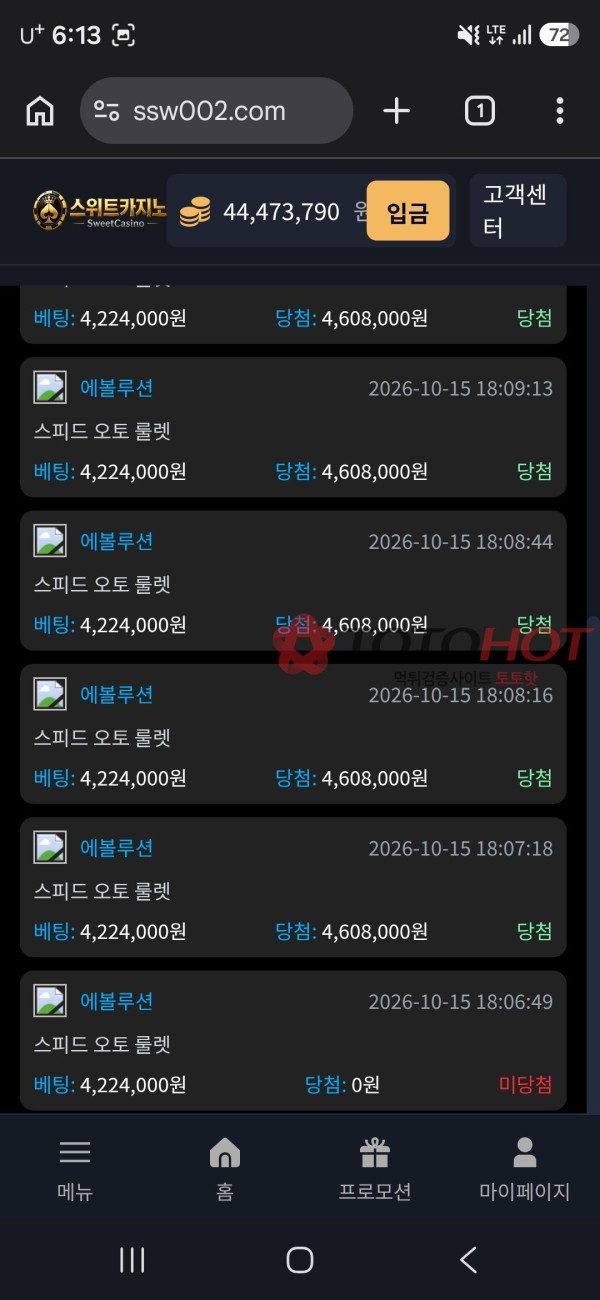Open the browser overflow menu
The height and width of the screenshot is (1300, 600).
point(560,111)
